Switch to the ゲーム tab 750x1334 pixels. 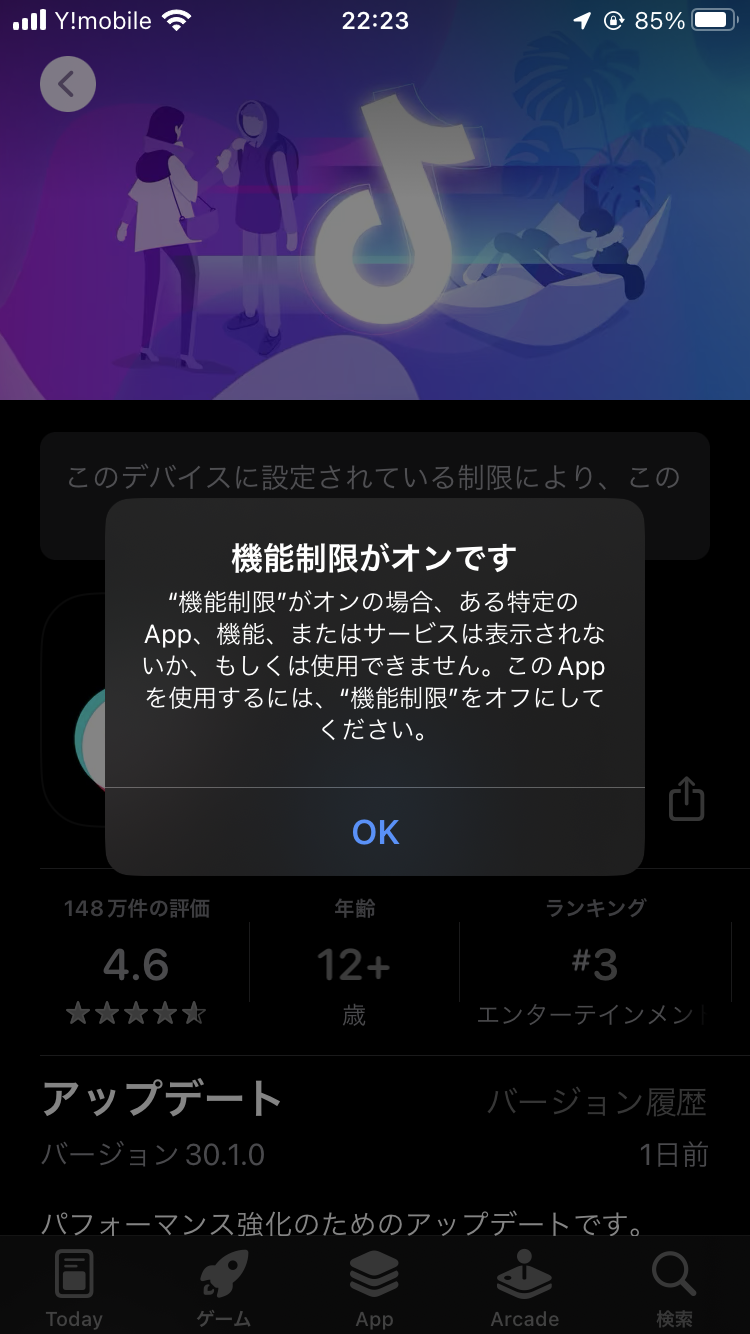pyautogui.click(x=224, y=1288)
